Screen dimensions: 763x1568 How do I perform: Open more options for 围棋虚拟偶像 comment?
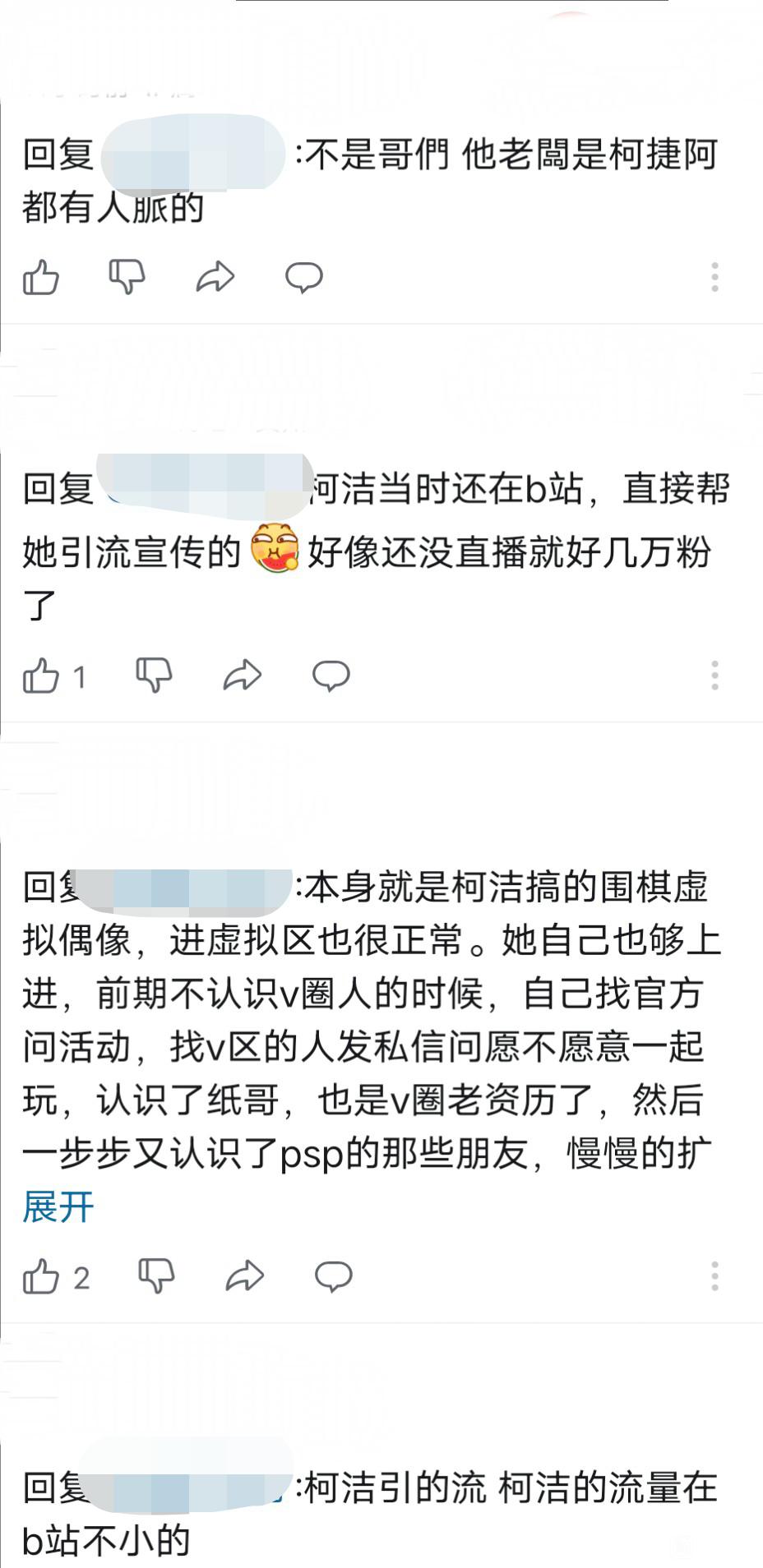pyautogui.click(x=714, y=1276)
